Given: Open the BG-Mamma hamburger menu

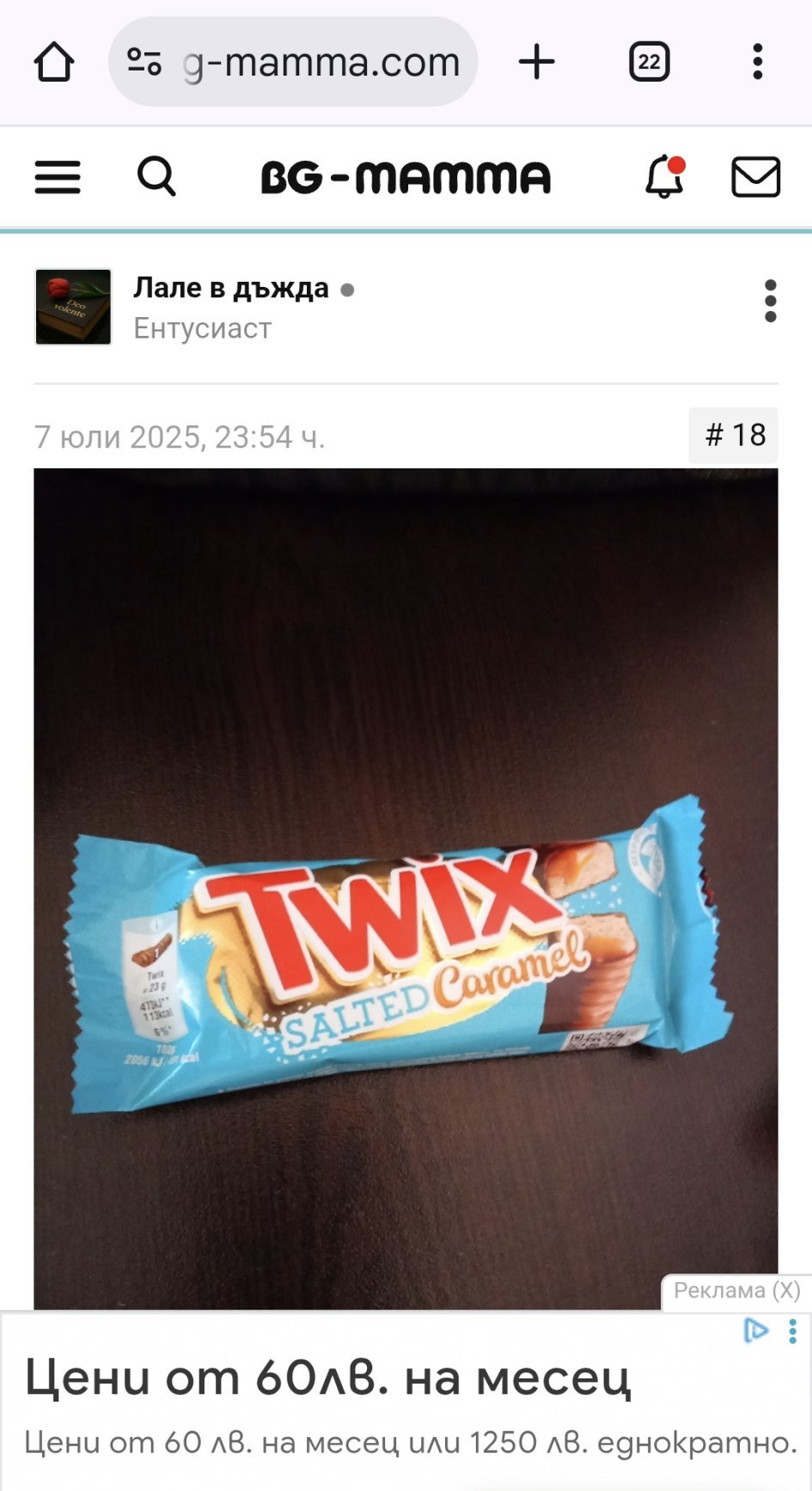Looking at the screenshot, I should coord(58,178).
